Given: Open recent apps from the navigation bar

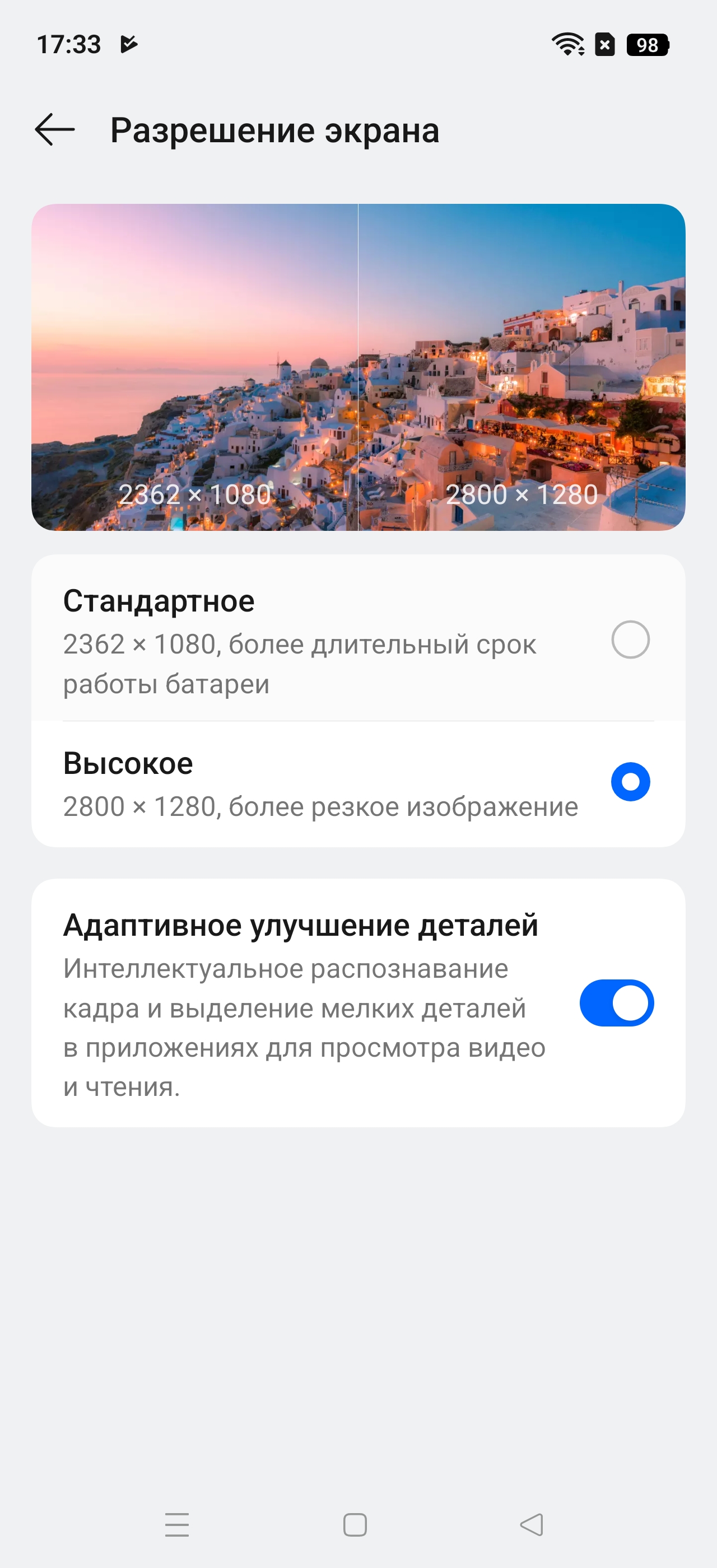Looking at the screenshot, I should coord(177,1524).
